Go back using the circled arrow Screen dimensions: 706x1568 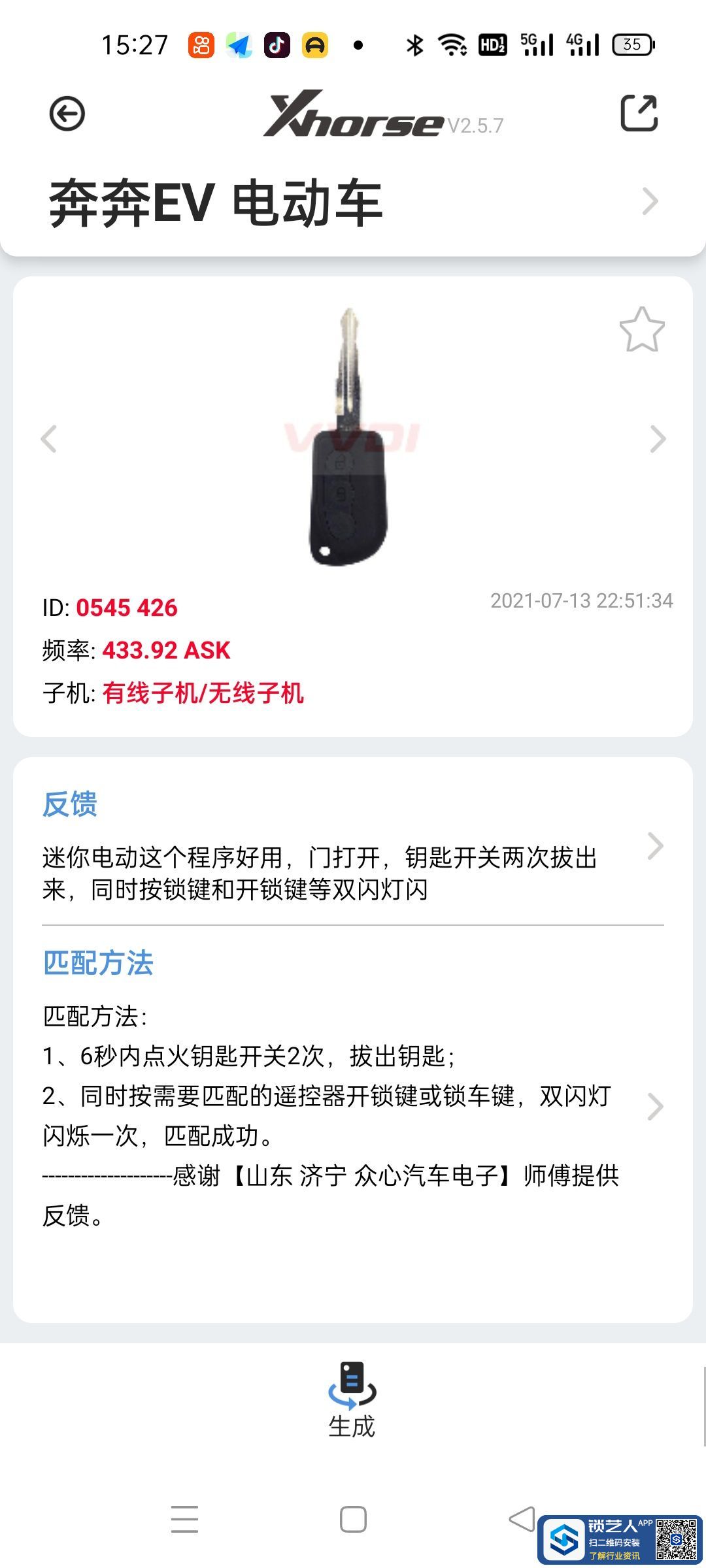click(67, 114)
